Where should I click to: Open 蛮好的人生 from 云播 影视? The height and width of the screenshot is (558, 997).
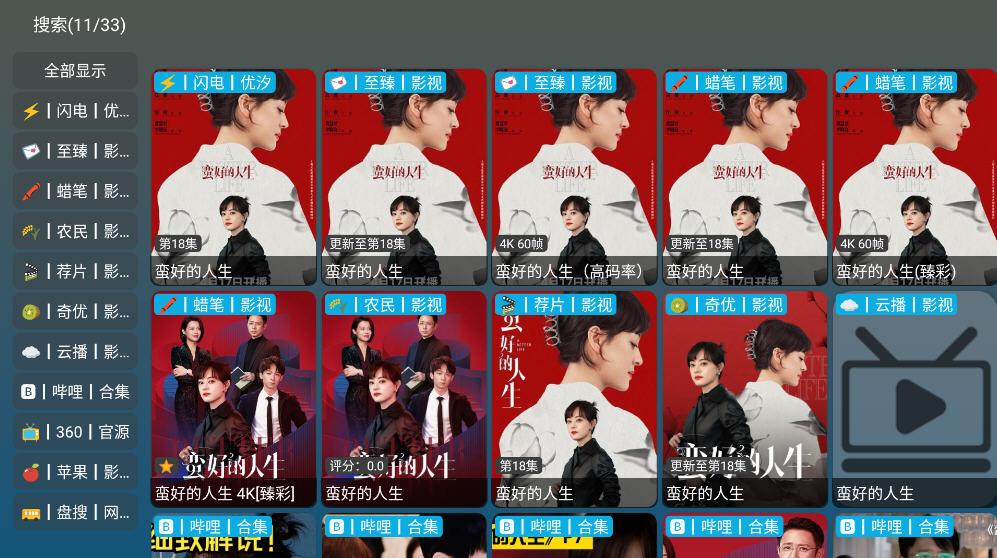coord(914,400)
